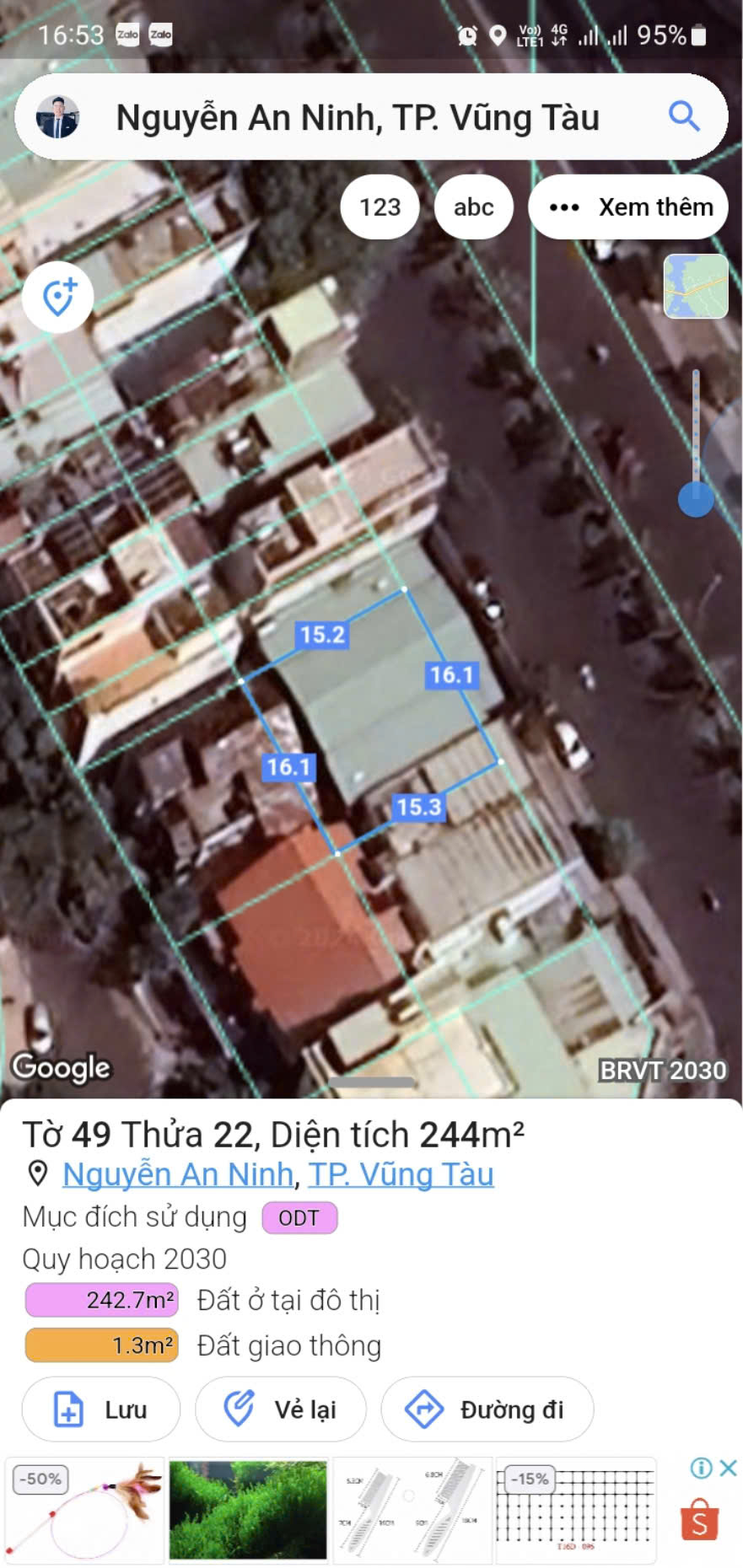Image resolution: width=743 pixels, height=1568 pixels.
Task: Open the Nguyễn An Ninh search field
Action: click(x=357, y=118)
